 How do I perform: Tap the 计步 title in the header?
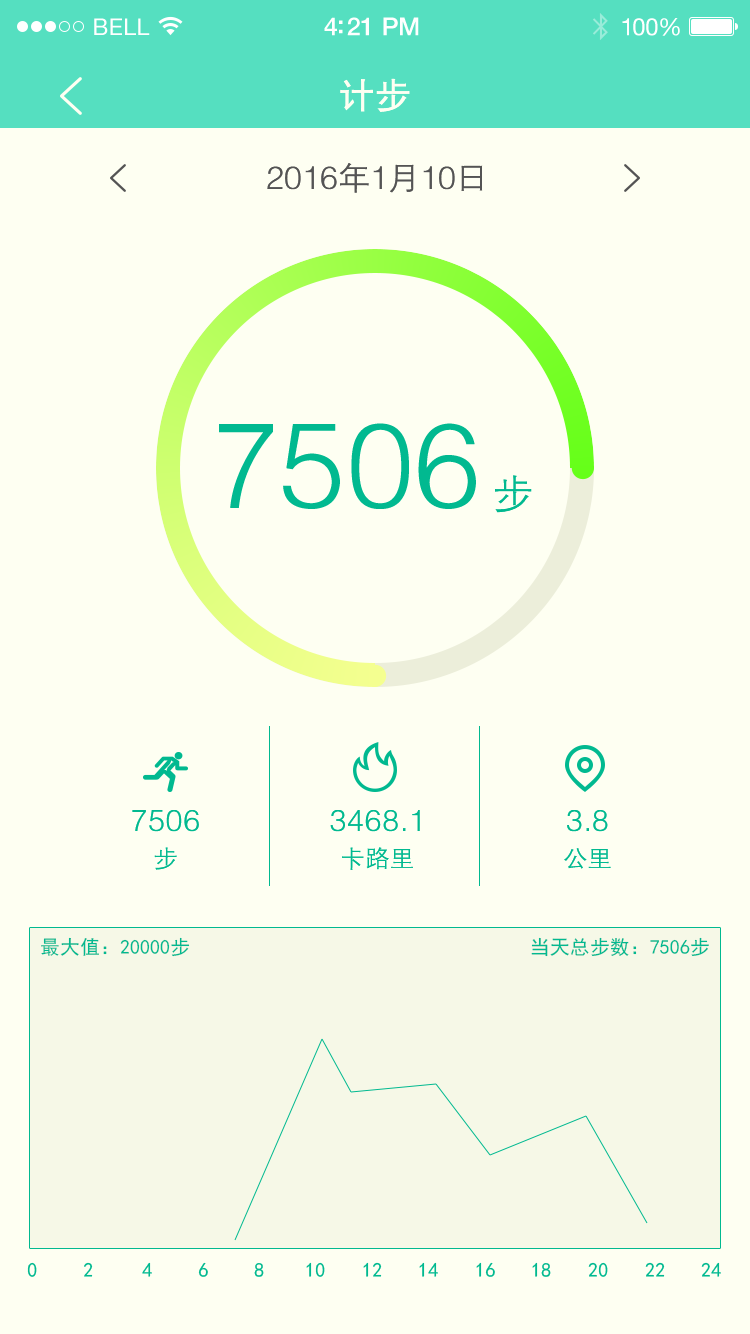coord(375,96)
